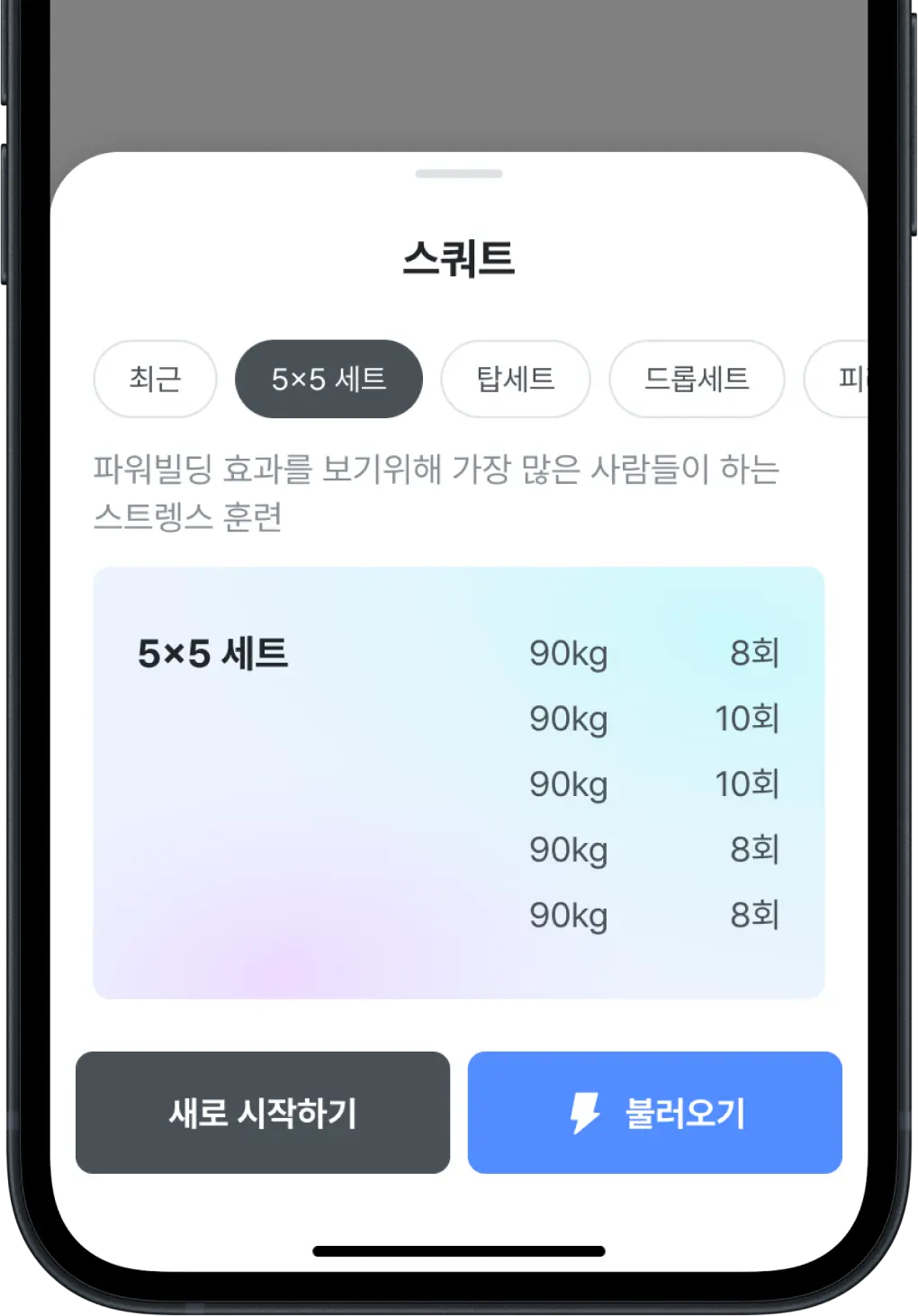Tap the sheet's top drag handle
Viewport: 918px width, 1316px height.
[459, 174]
